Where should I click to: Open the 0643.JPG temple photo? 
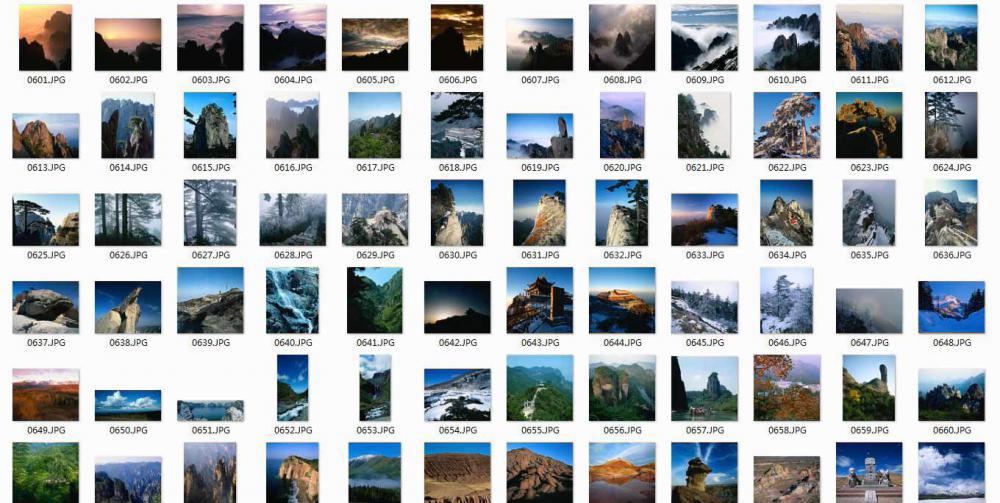coord(539,300)
